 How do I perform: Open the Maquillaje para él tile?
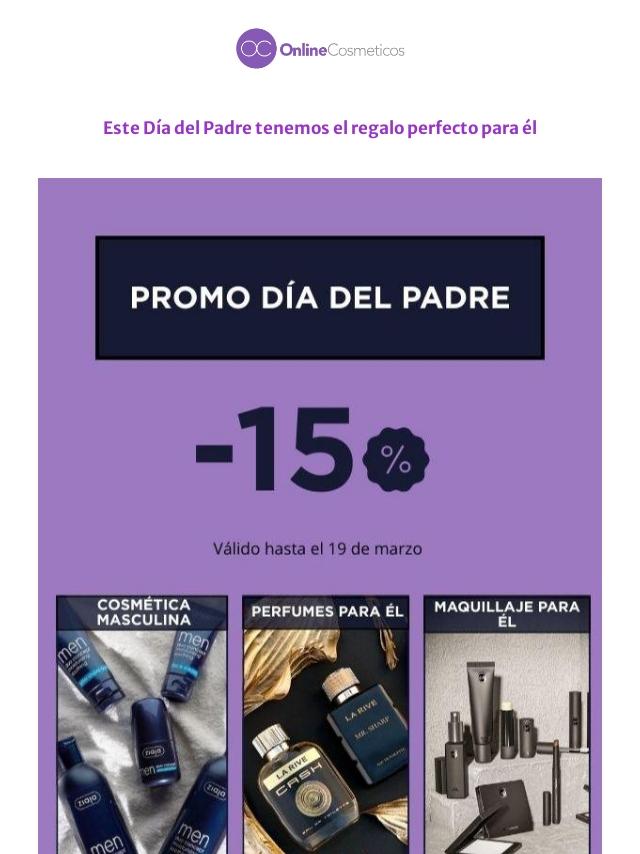[x=507, y=724]
